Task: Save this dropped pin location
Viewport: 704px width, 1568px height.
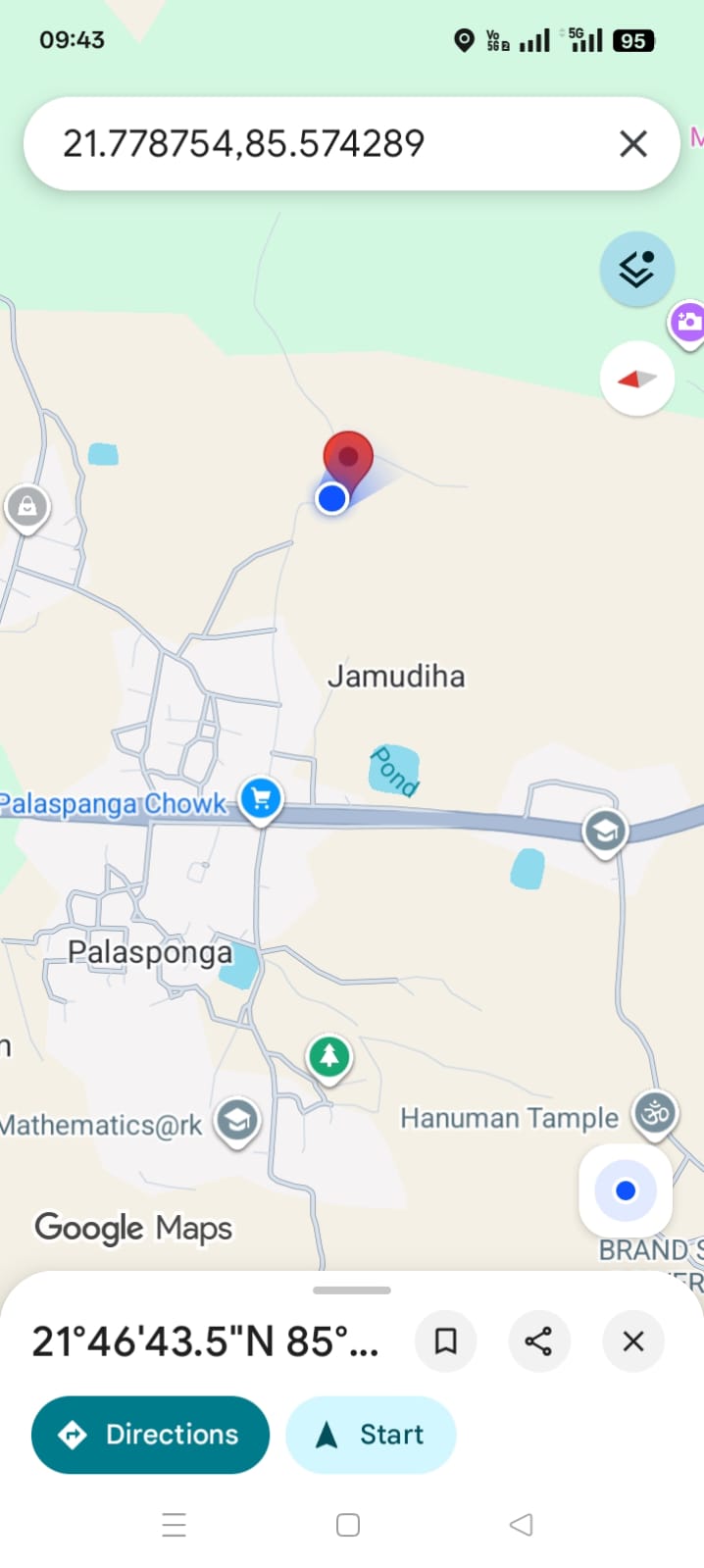Action: pos(446,1340)
